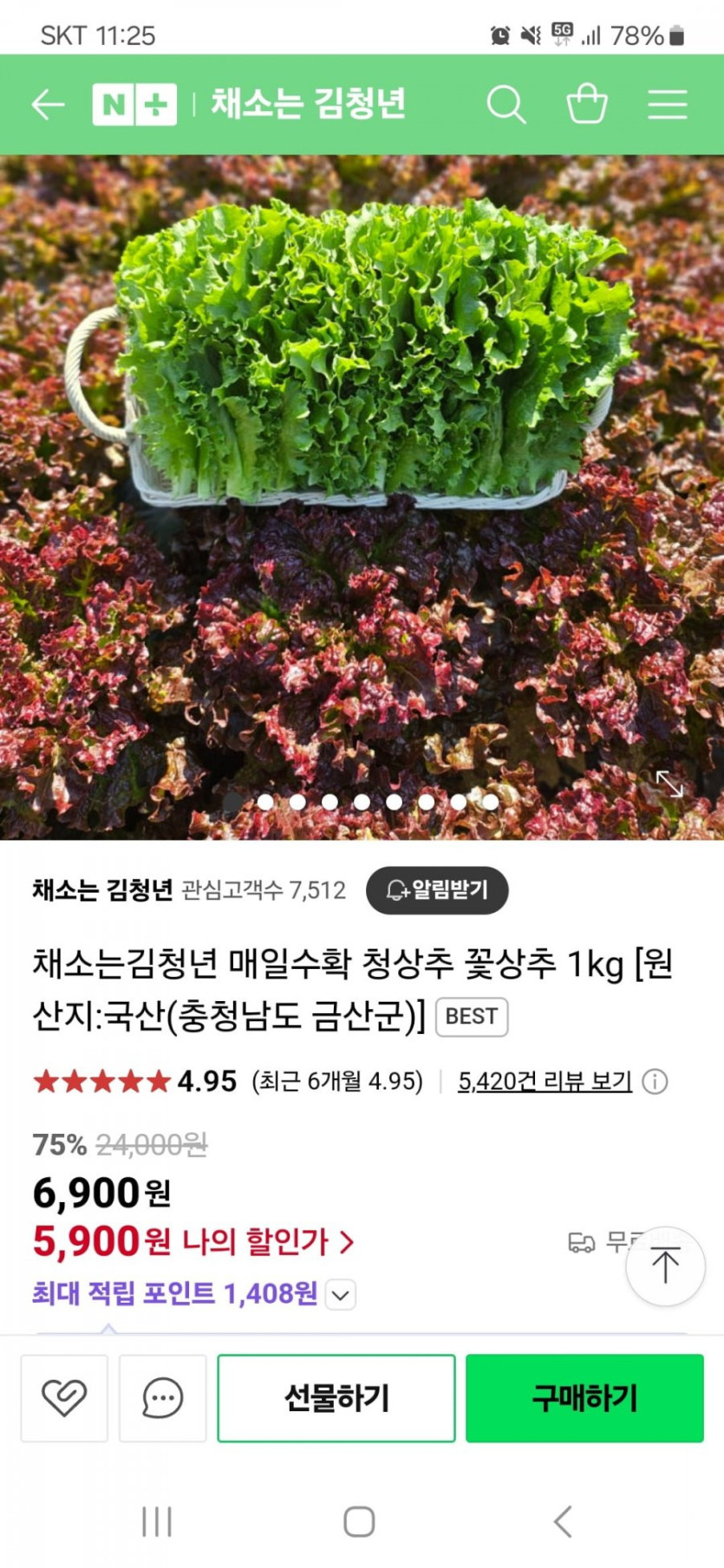Screen dimensions: 724x1568
Task: Open the seller chat inquiry
Action: pos(162,1398)
